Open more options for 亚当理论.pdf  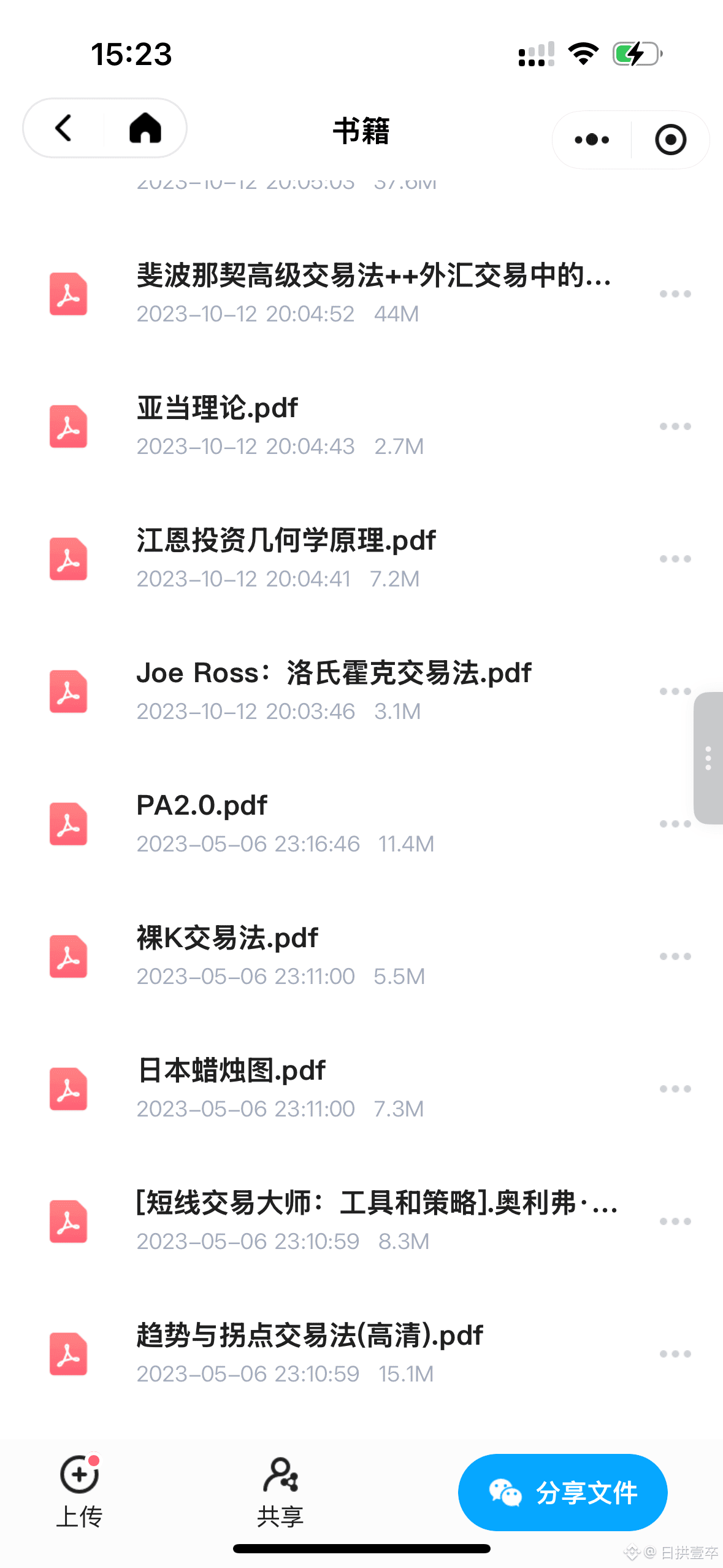pos(675,426)
